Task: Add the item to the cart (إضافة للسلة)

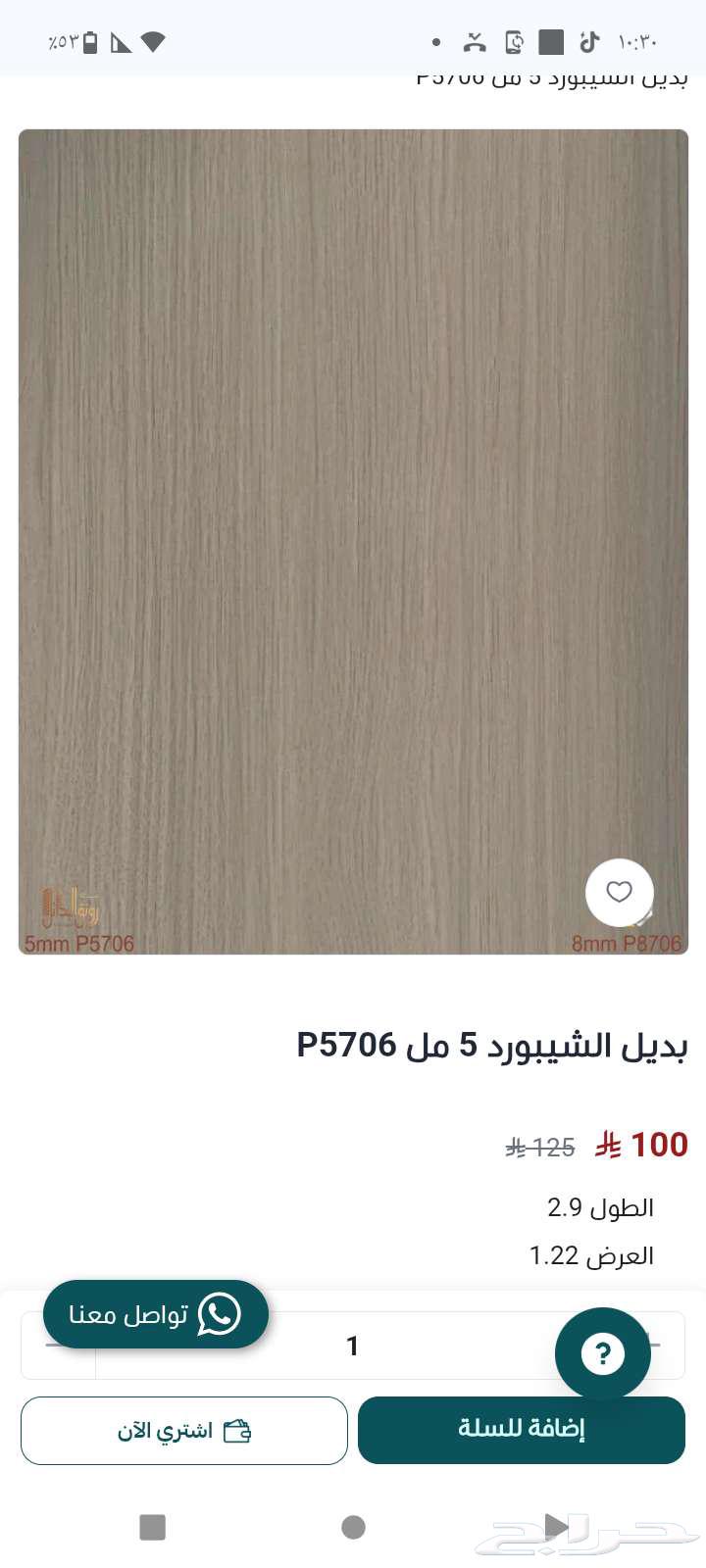Action: (521, 1430)
